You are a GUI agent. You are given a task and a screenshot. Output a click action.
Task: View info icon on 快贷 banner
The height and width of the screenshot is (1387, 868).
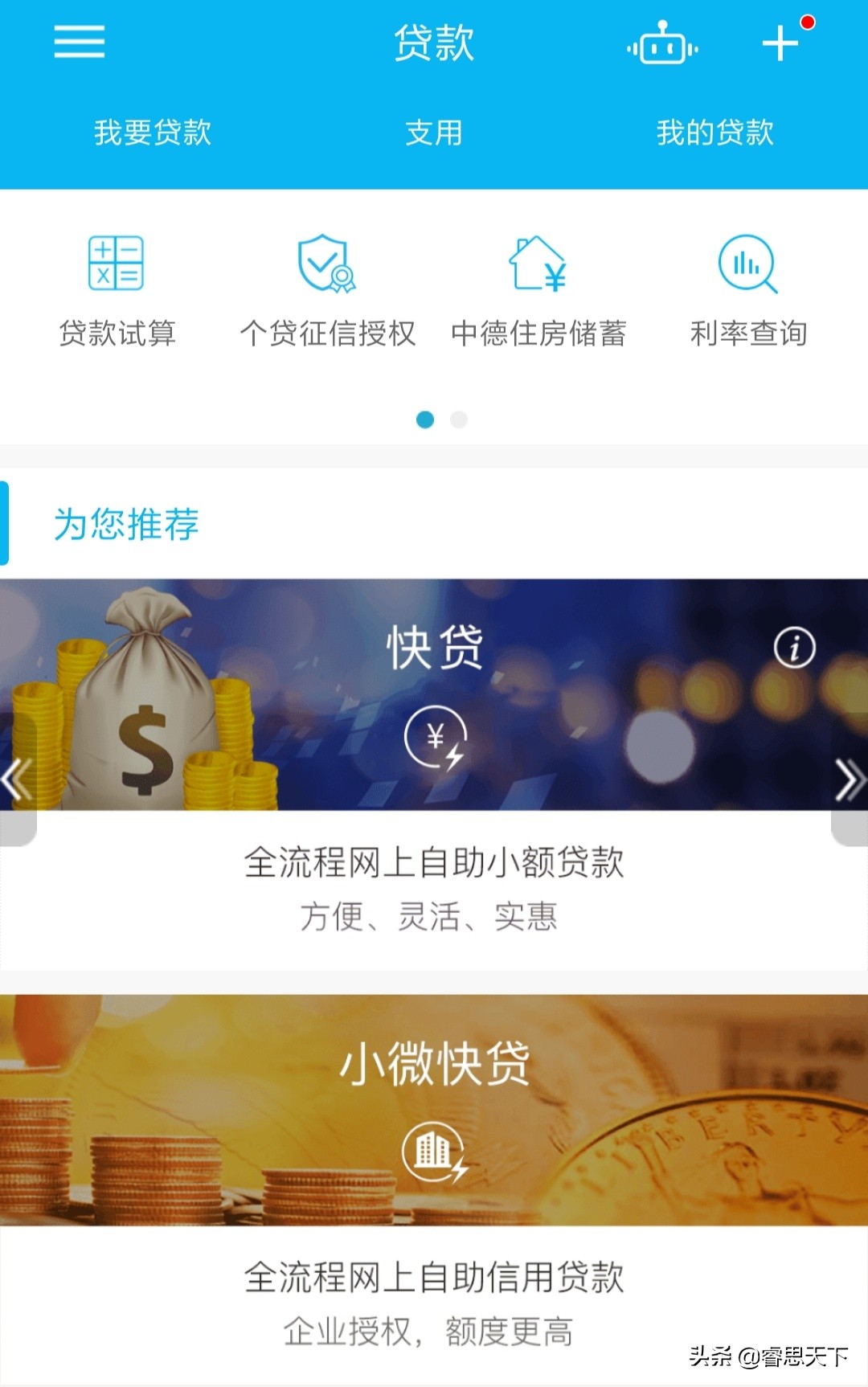pos(794,647)
